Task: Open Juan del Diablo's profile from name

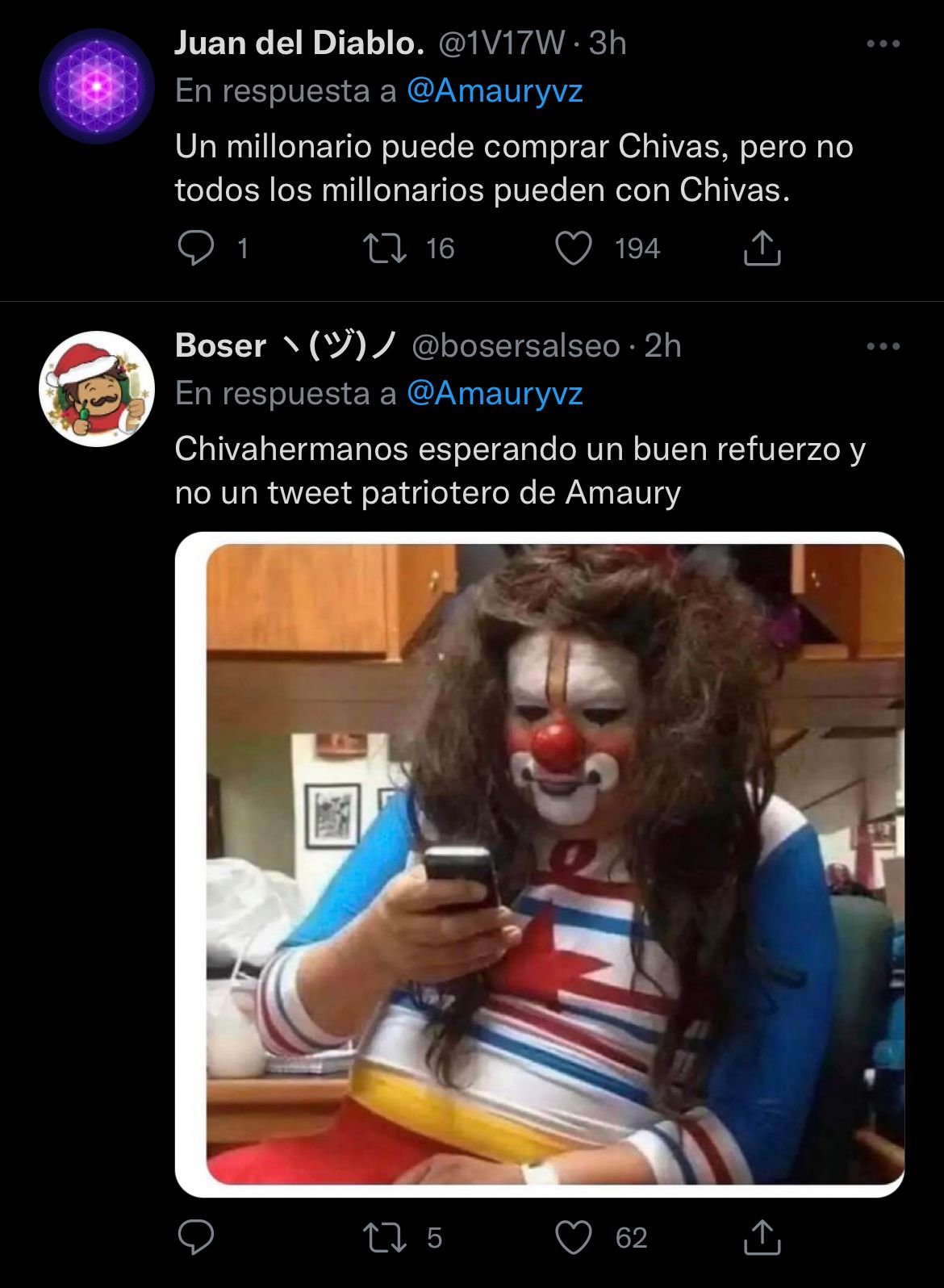Action: [299, 44]
